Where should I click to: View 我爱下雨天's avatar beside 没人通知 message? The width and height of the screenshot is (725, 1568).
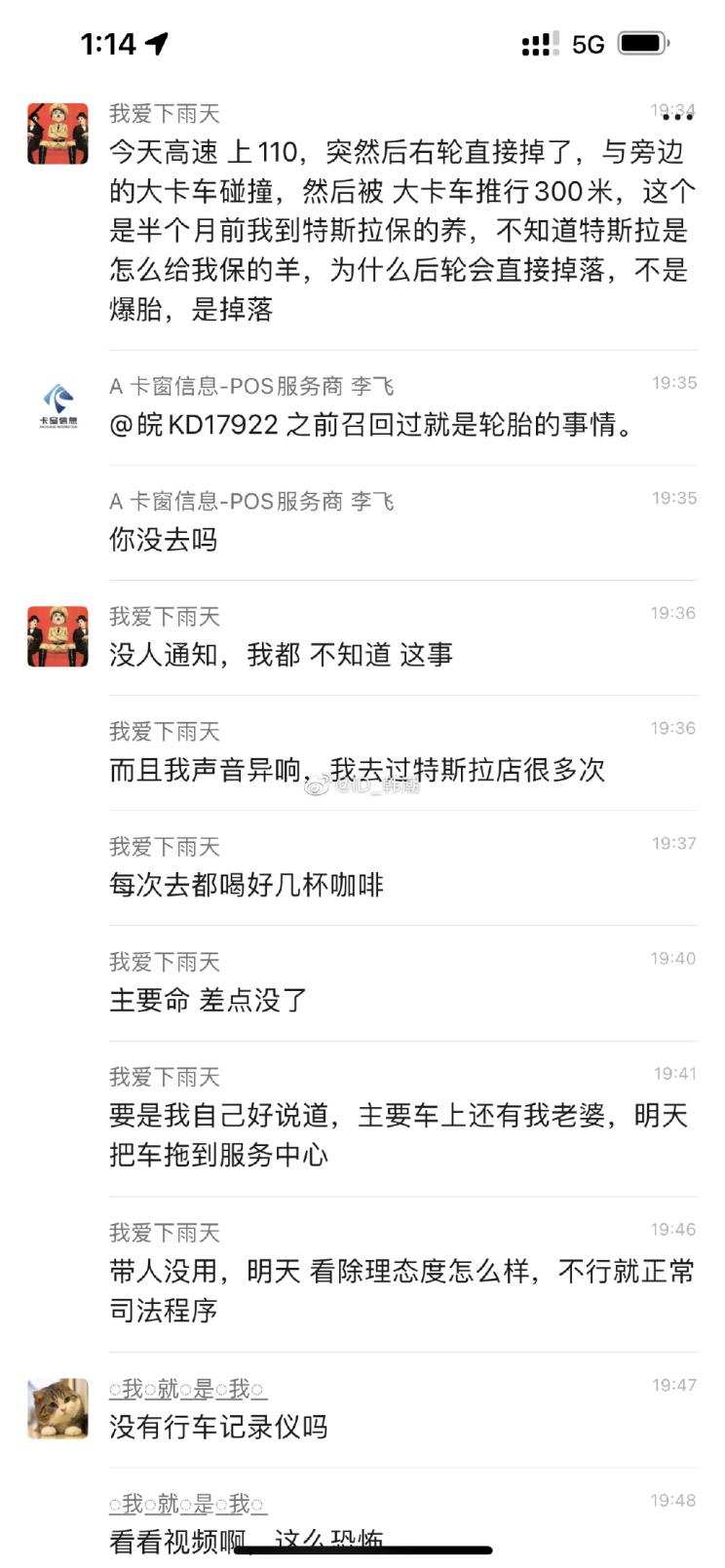[58, 636]
